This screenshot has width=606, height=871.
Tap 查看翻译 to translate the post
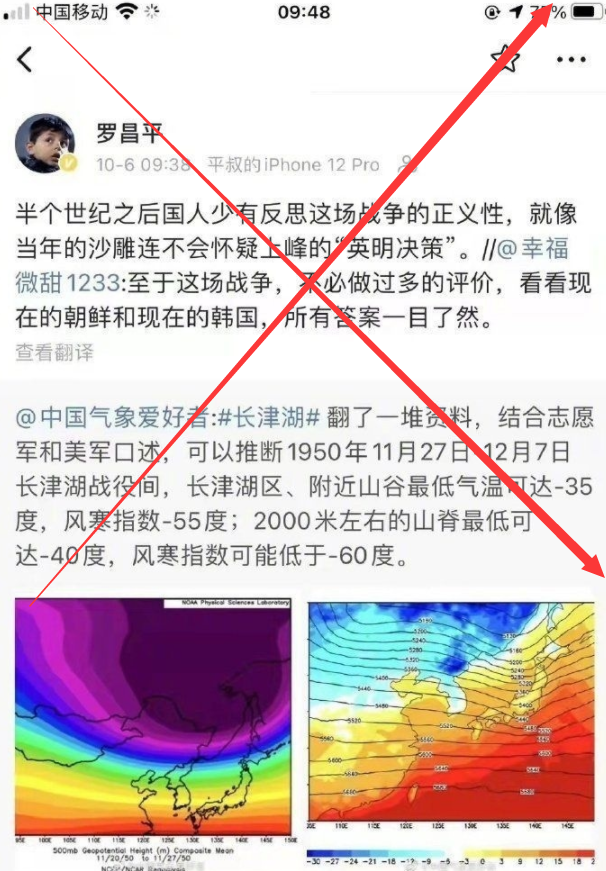pos(54,352)
